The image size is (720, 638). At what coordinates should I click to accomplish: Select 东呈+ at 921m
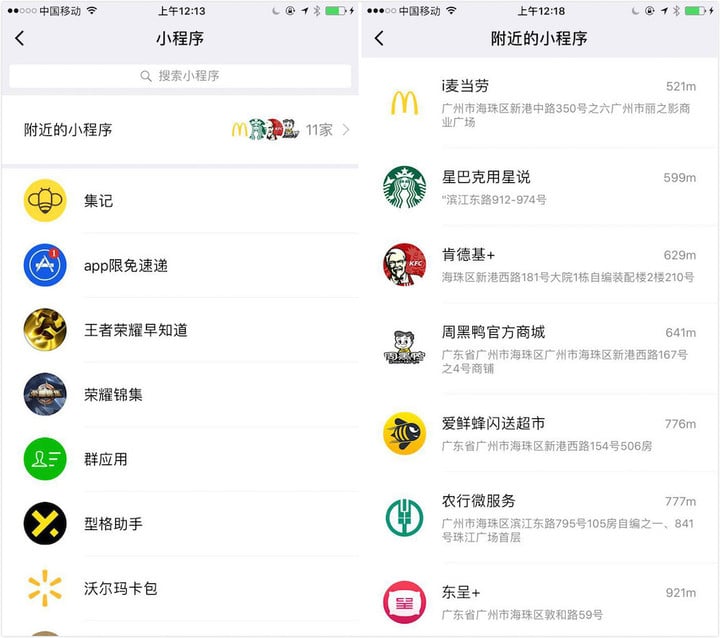coord(540,603)
